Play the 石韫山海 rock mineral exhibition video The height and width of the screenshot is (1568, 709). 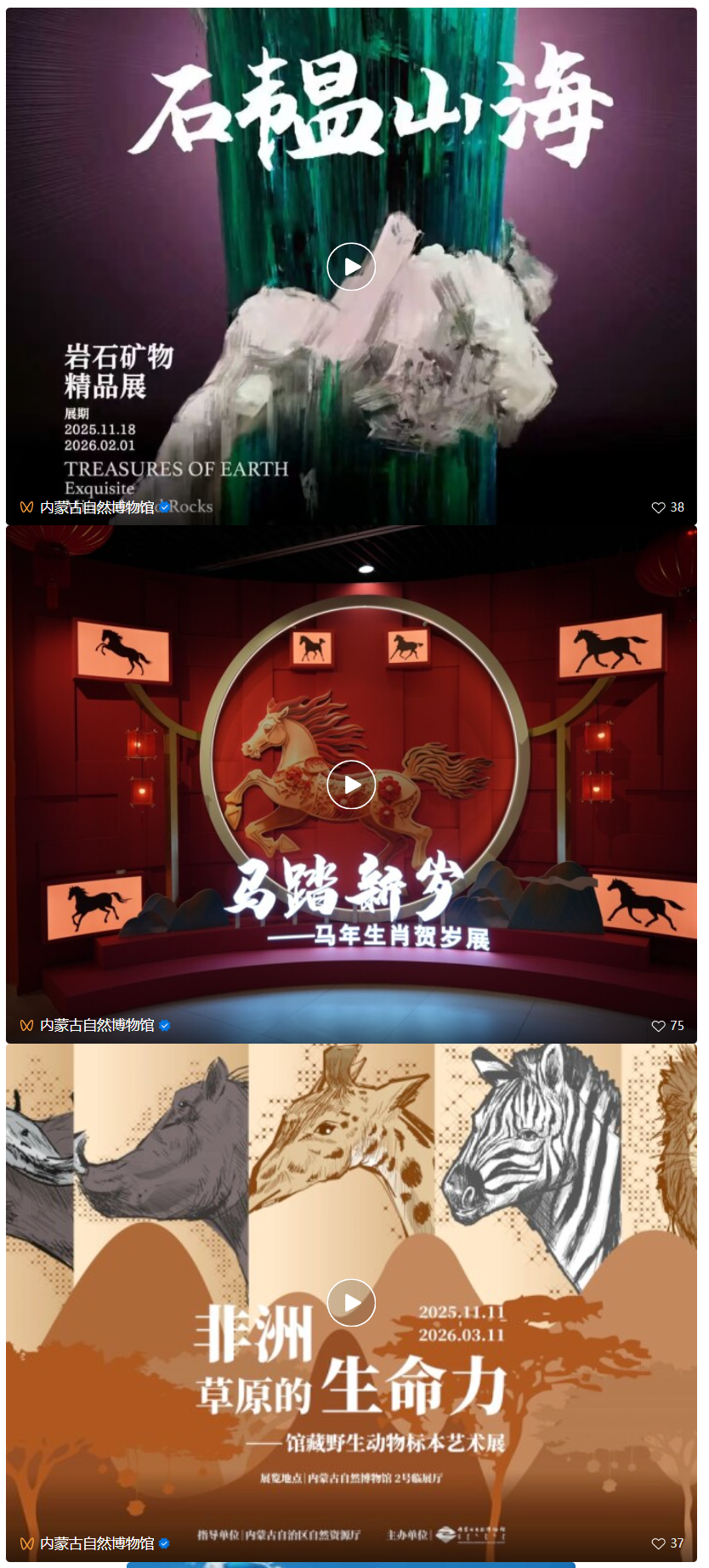(x=351, y=267)
